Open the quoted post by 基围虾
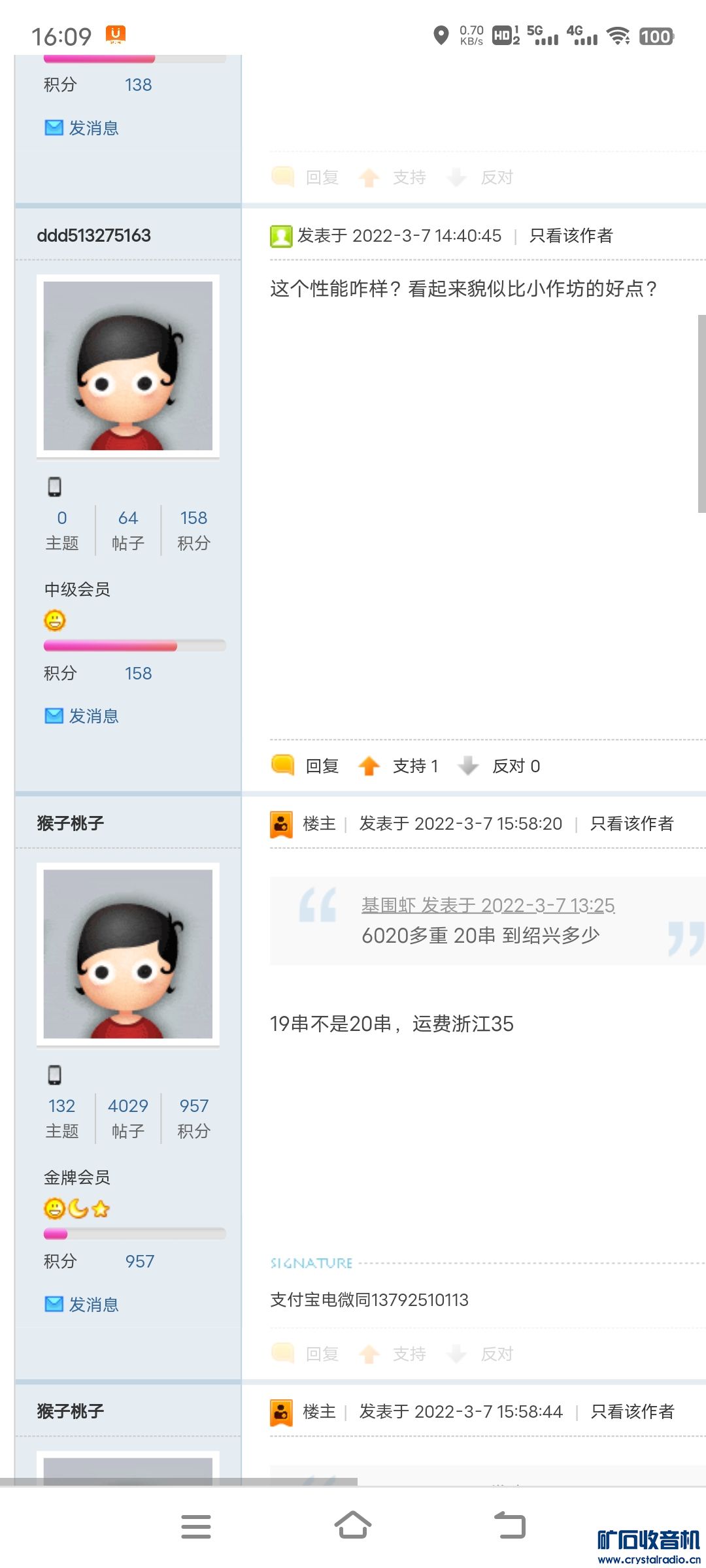706x1568 pixels. [488, 905]
